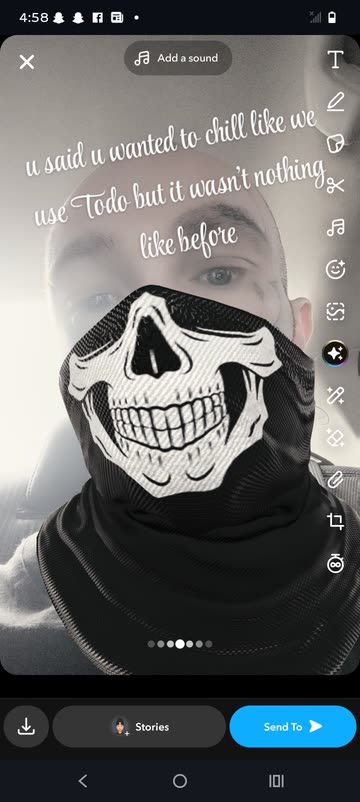This screenshot has width=360, height=802.
Task: Attach a link with the paperclip
Action: tap(335, 480)
